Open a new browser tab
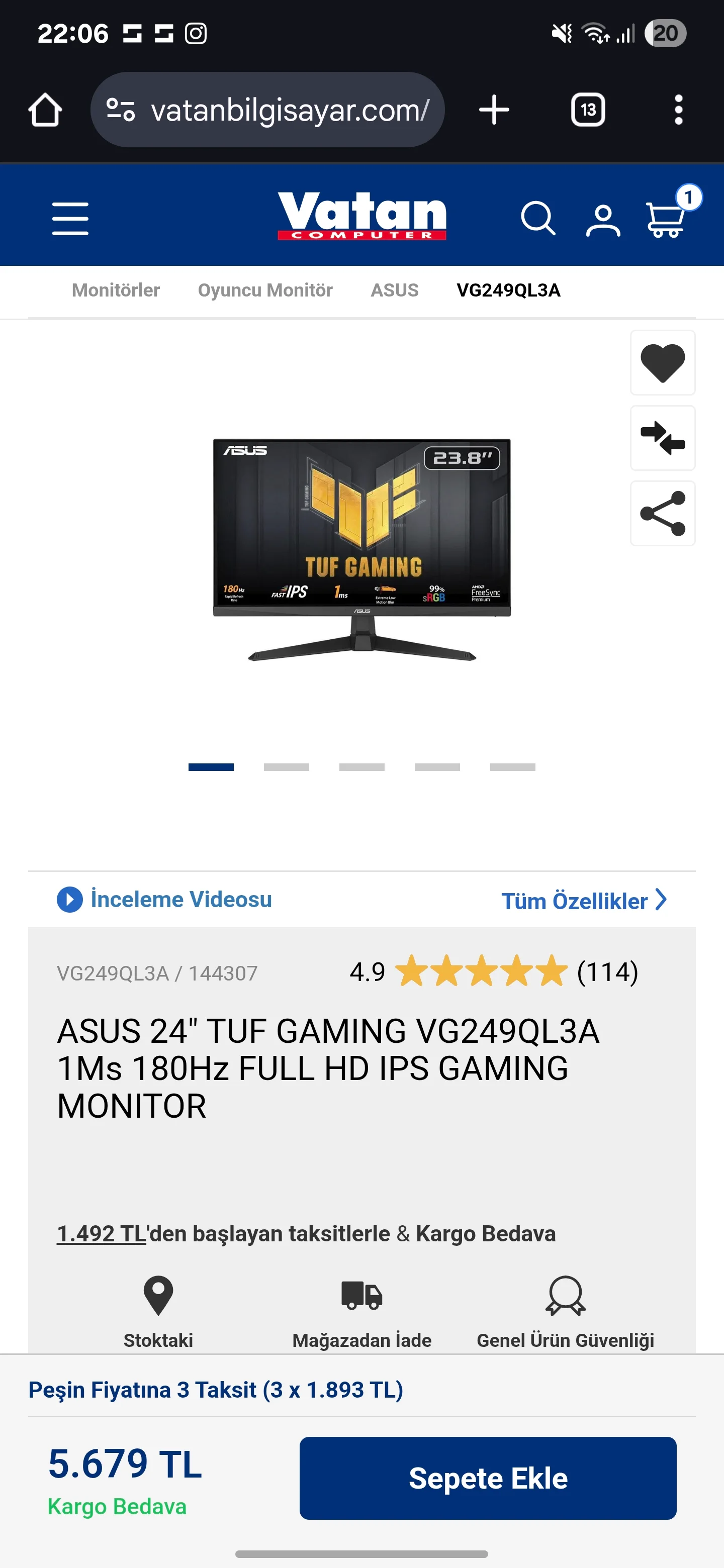724x1568 pixels. pyautogui.click(x=494, y=110)
